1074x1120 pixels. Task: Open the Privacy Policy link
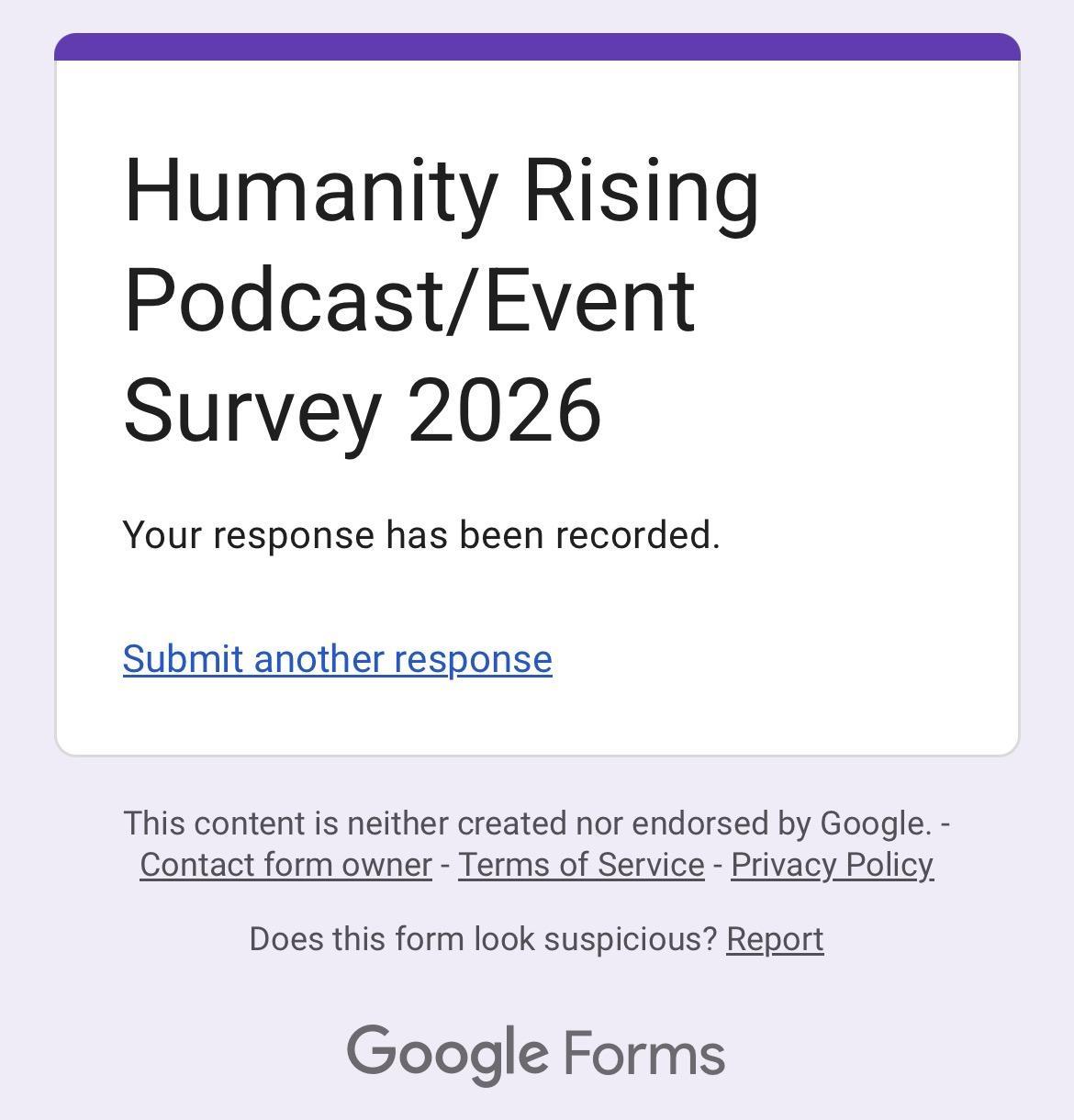click(832, 865)
